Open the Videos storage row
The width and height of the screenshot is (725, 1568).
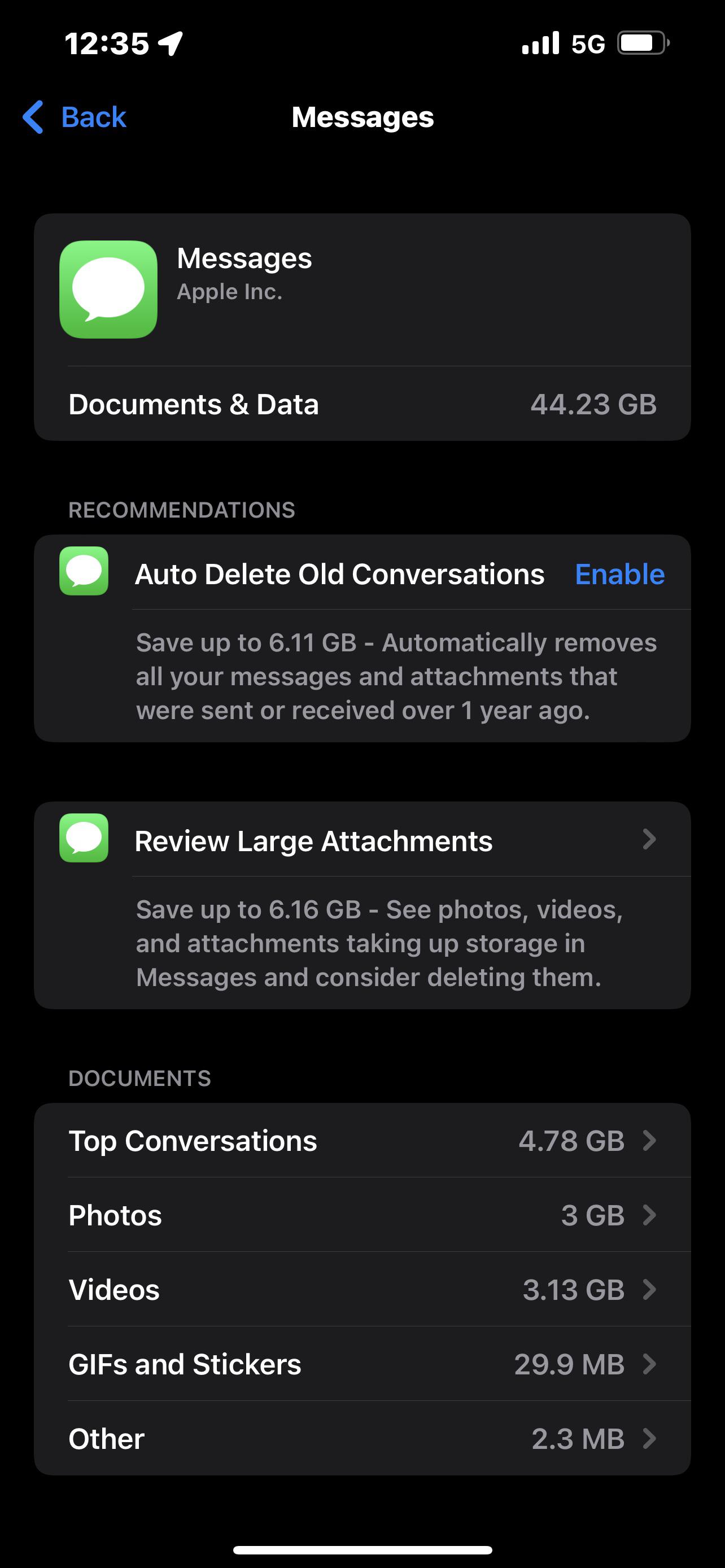(362, 1290)
